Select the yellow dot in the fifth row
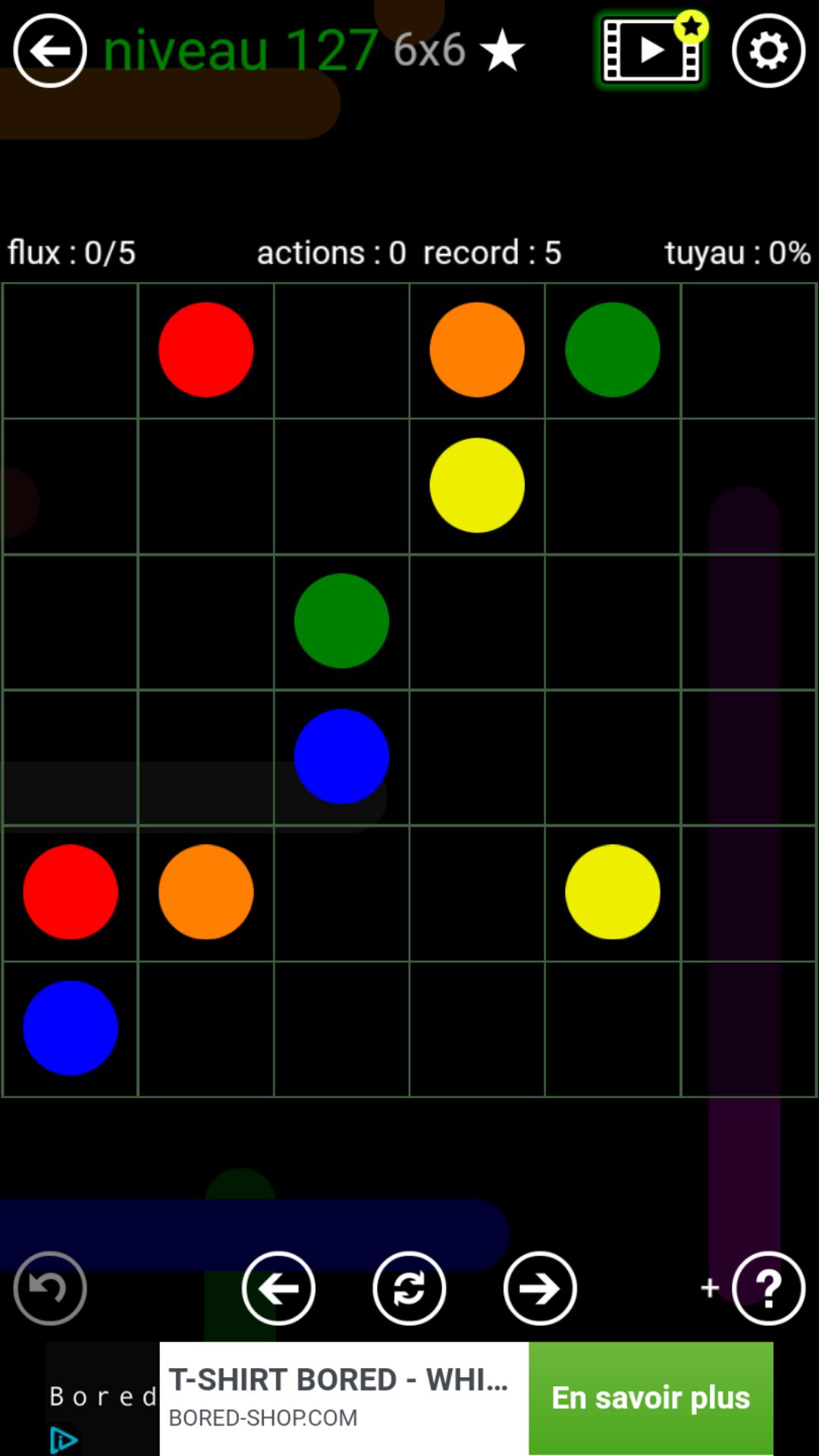This screenshot has height=1456, width=819. coord(613,892)
